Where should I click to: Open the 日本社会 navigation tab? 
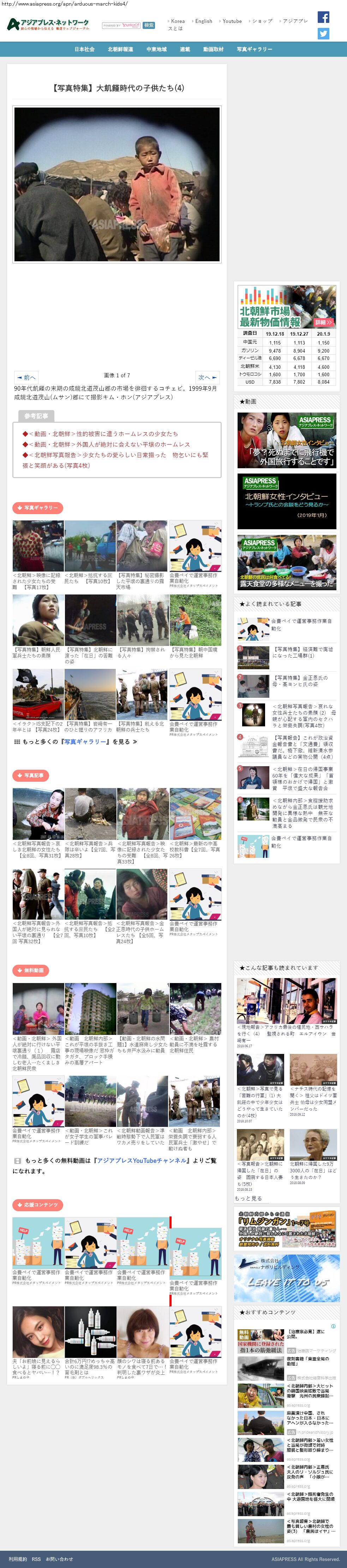84,49
